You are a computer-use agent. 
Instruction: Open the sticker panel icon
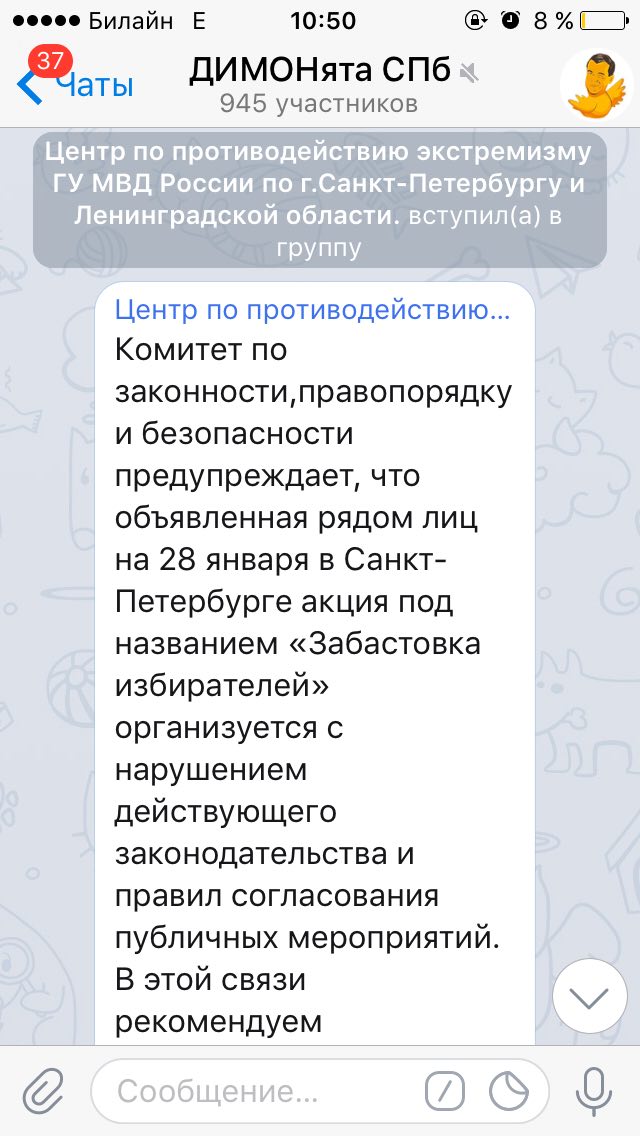coord(510,1091)
